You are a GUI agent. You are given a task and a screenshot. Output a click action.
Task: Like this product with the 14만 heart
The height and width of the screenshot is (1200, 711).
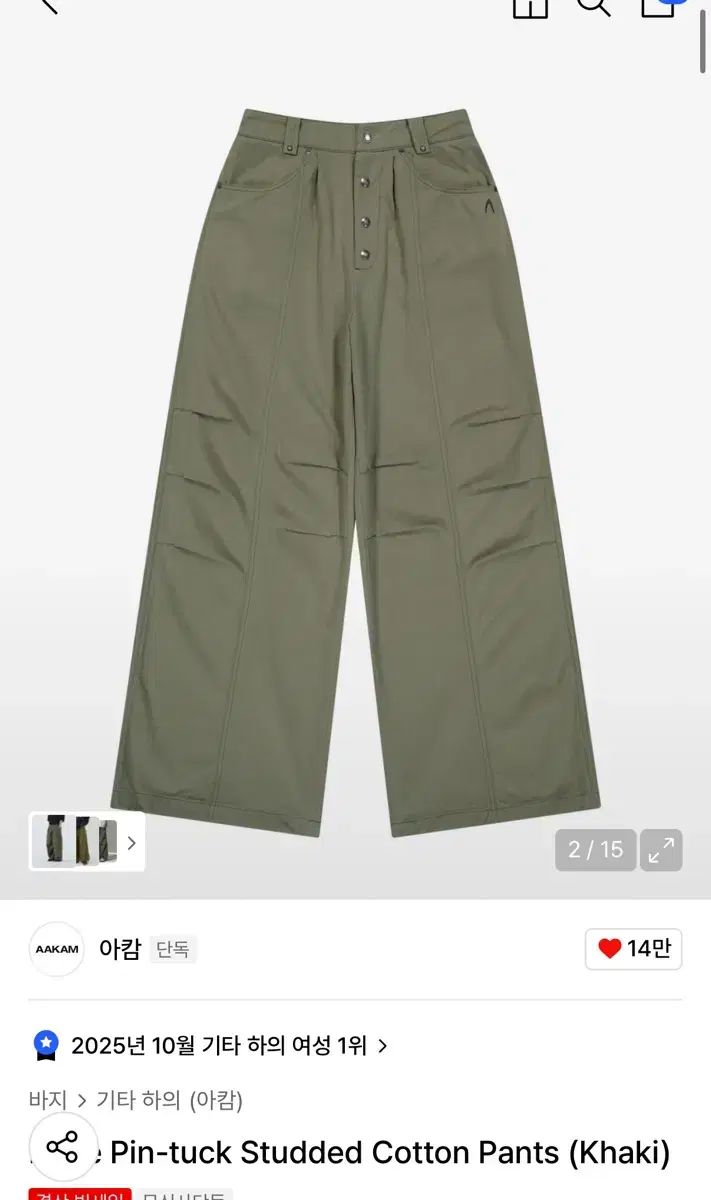click(x=633, y=948)
